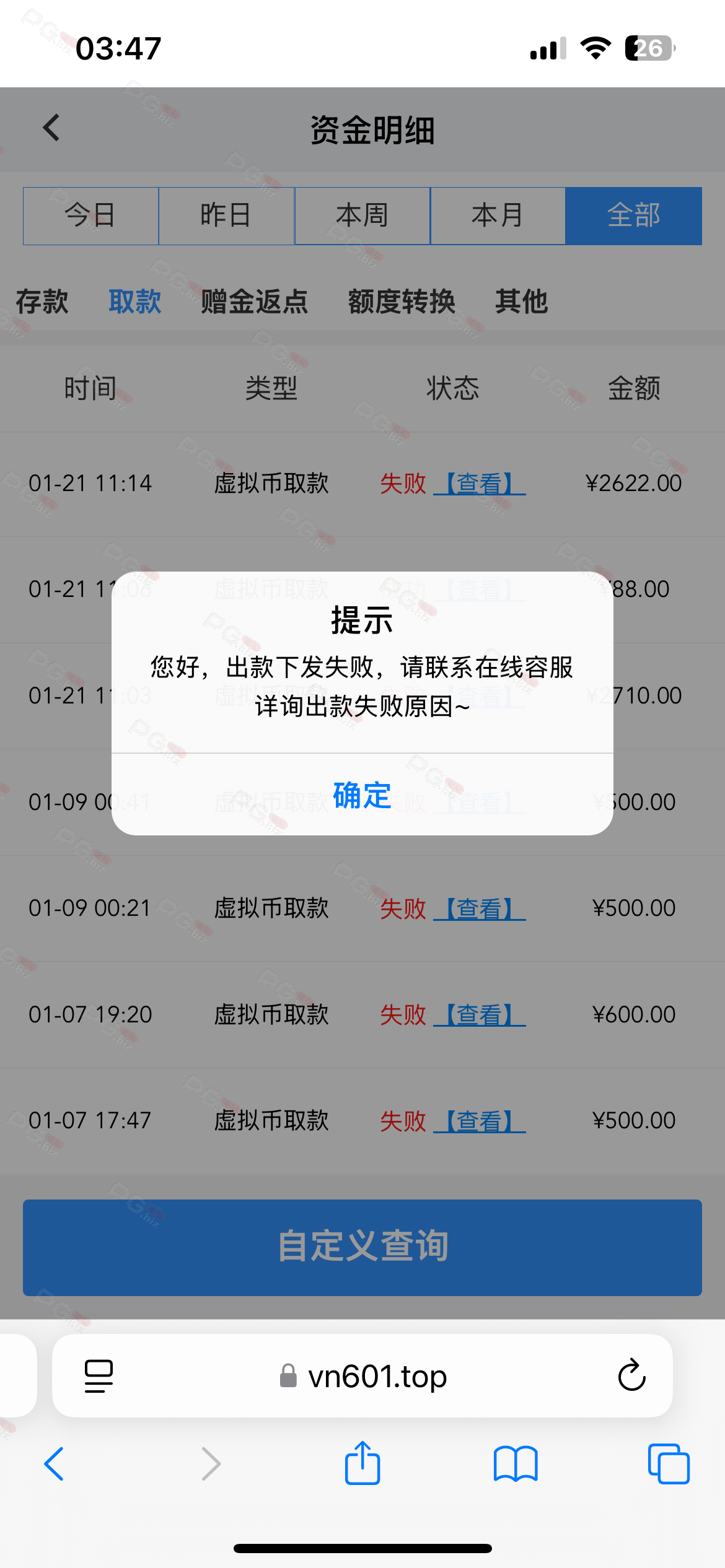725x1568 pixels.
Task: View details of the 01-09 00:21 withdrawal
Action: coord(480,908)
